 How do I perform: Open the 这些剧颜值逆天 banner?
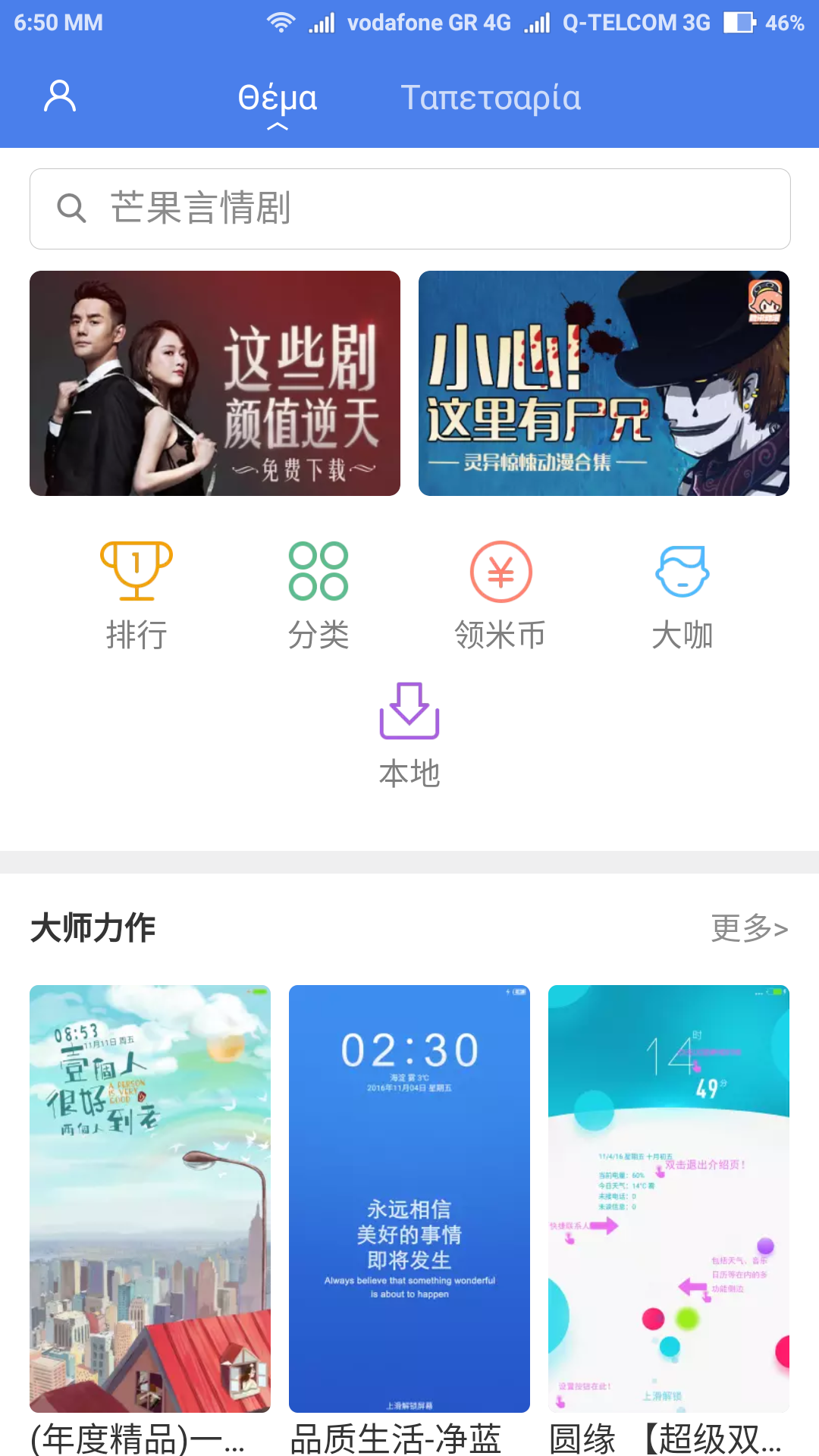[x=215, y=383]
